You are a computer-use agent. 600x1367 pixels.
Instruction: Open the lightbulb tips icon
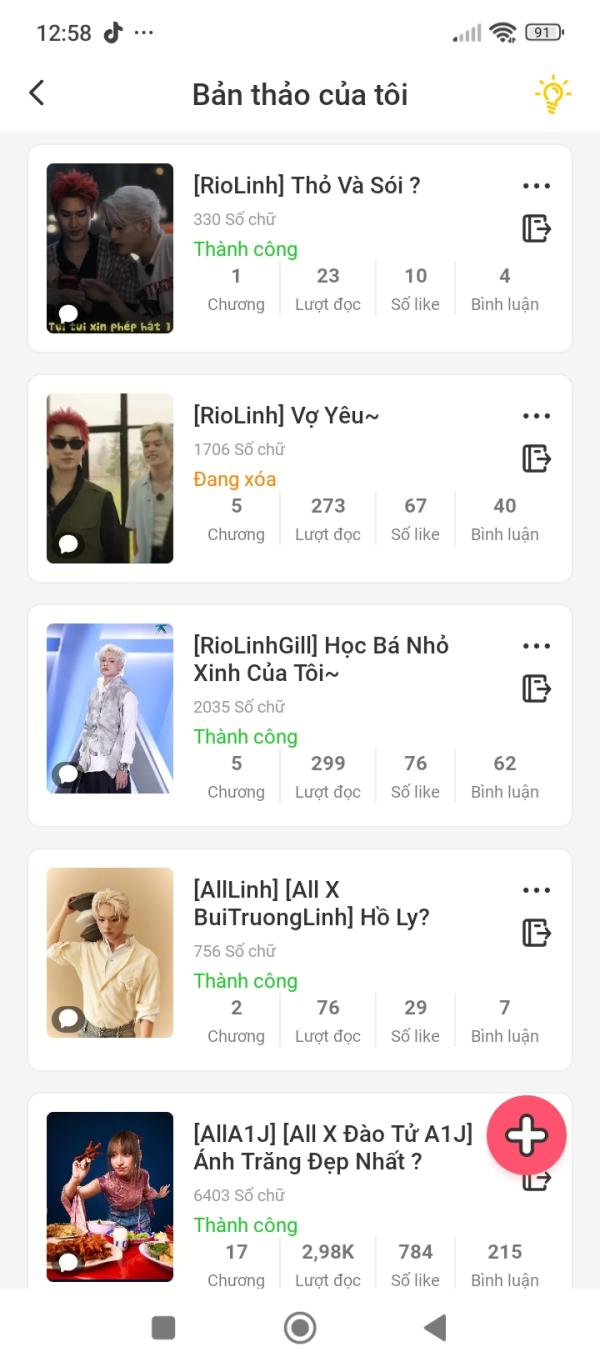click(552, 94)
